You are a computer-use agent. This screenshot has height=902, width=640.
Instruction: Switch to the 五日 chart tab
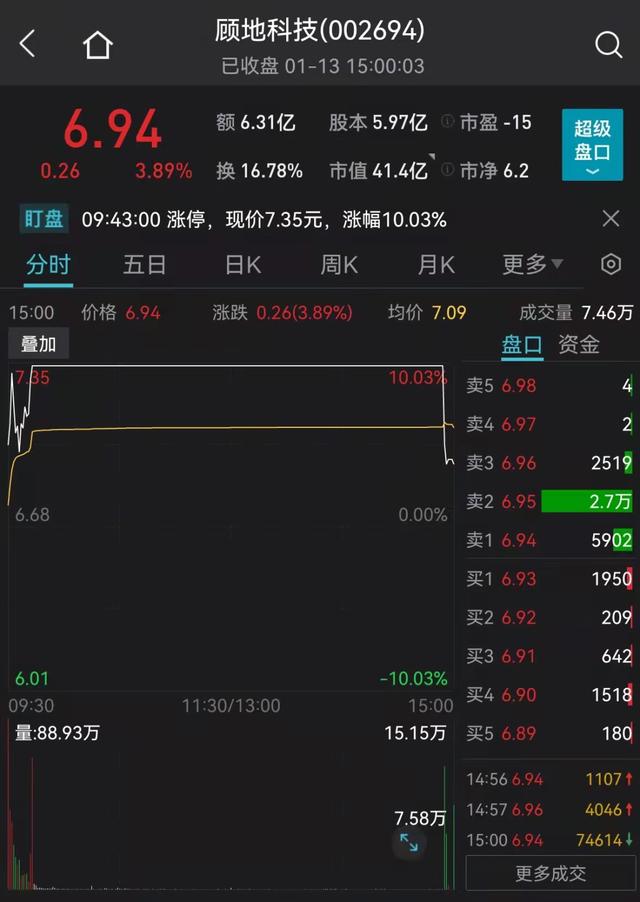[x=144, y=265]
